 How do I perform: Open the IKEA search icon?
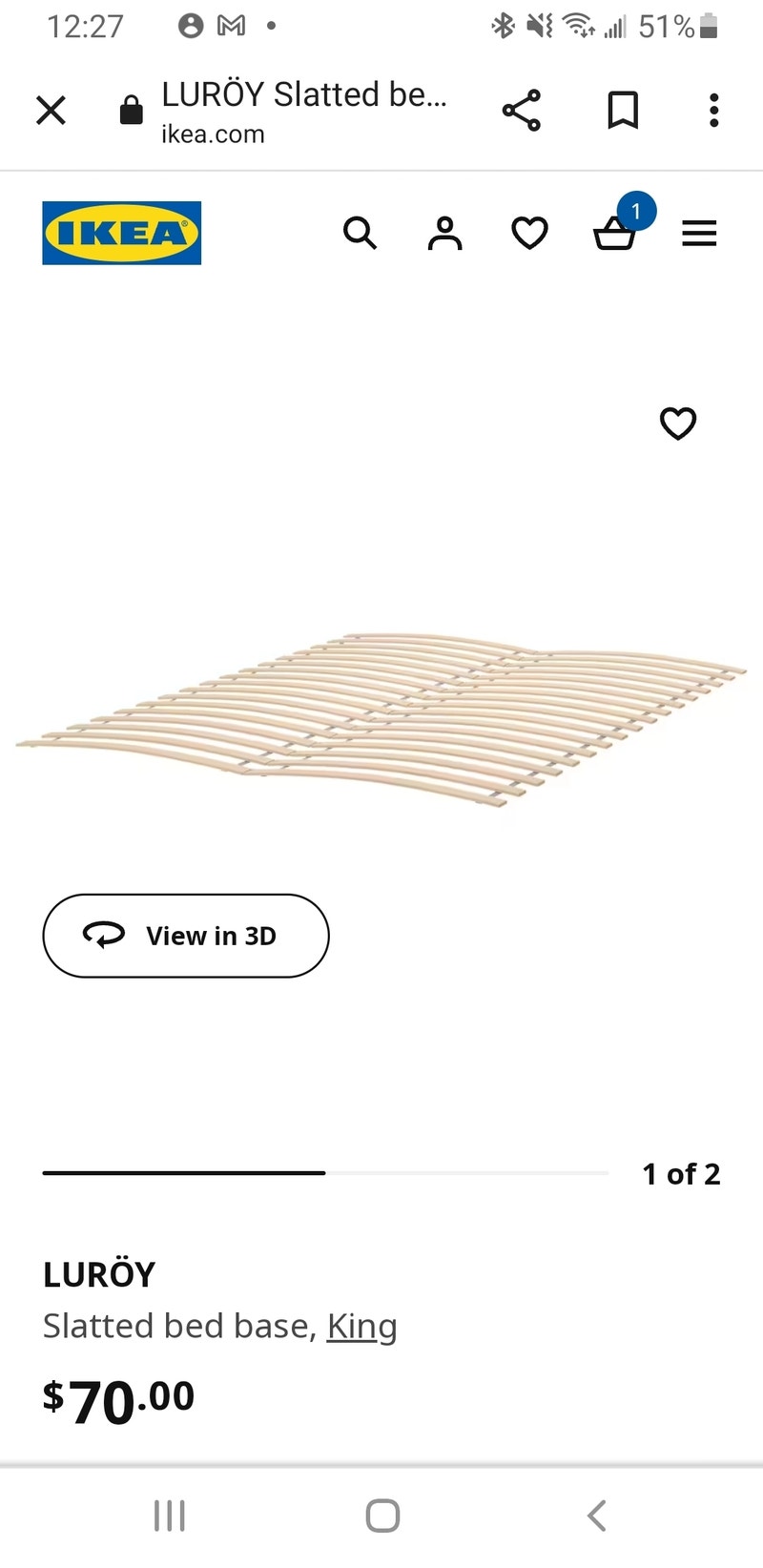[x=361, y=233]
